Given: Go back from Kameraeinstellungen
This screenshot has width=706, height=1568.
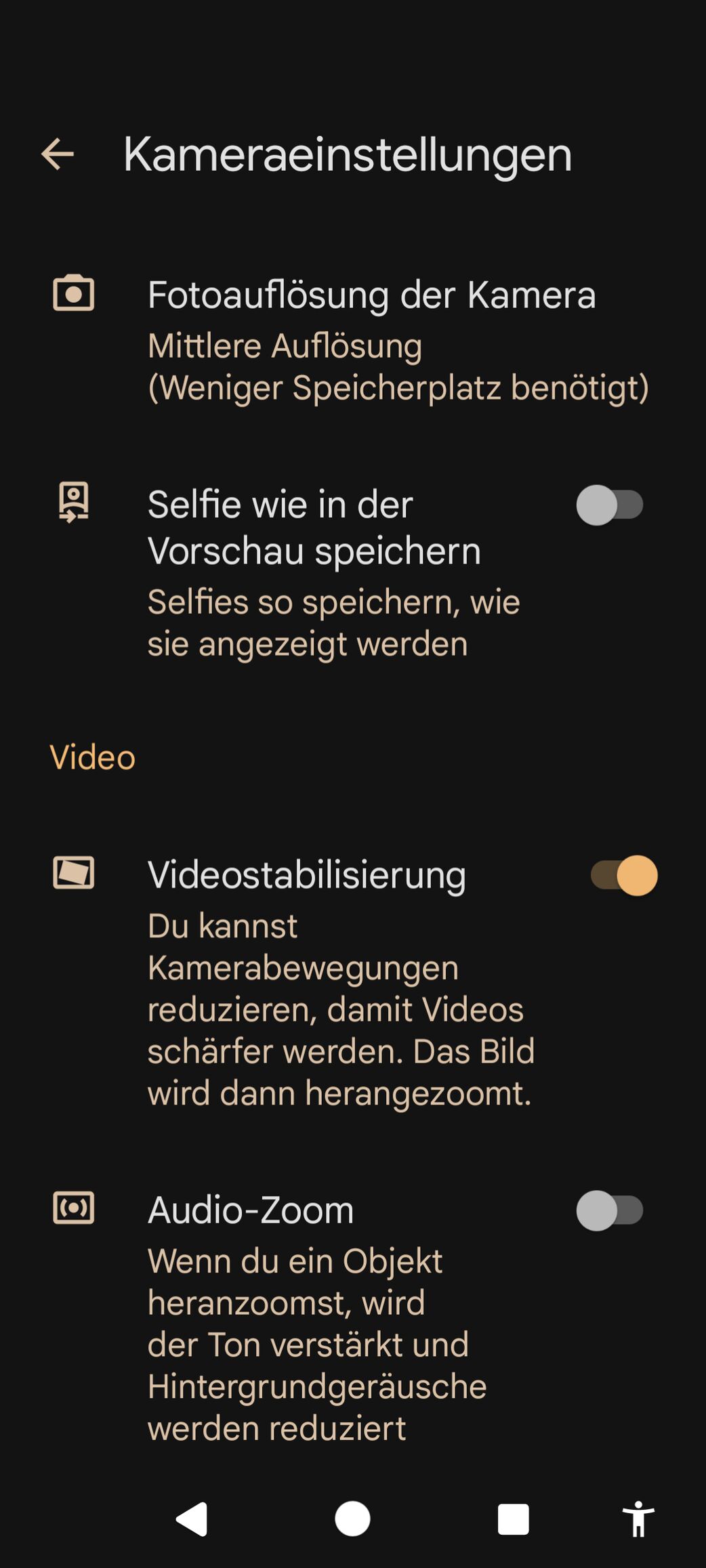Looking at the screenshot, I should tap(58, 154).
